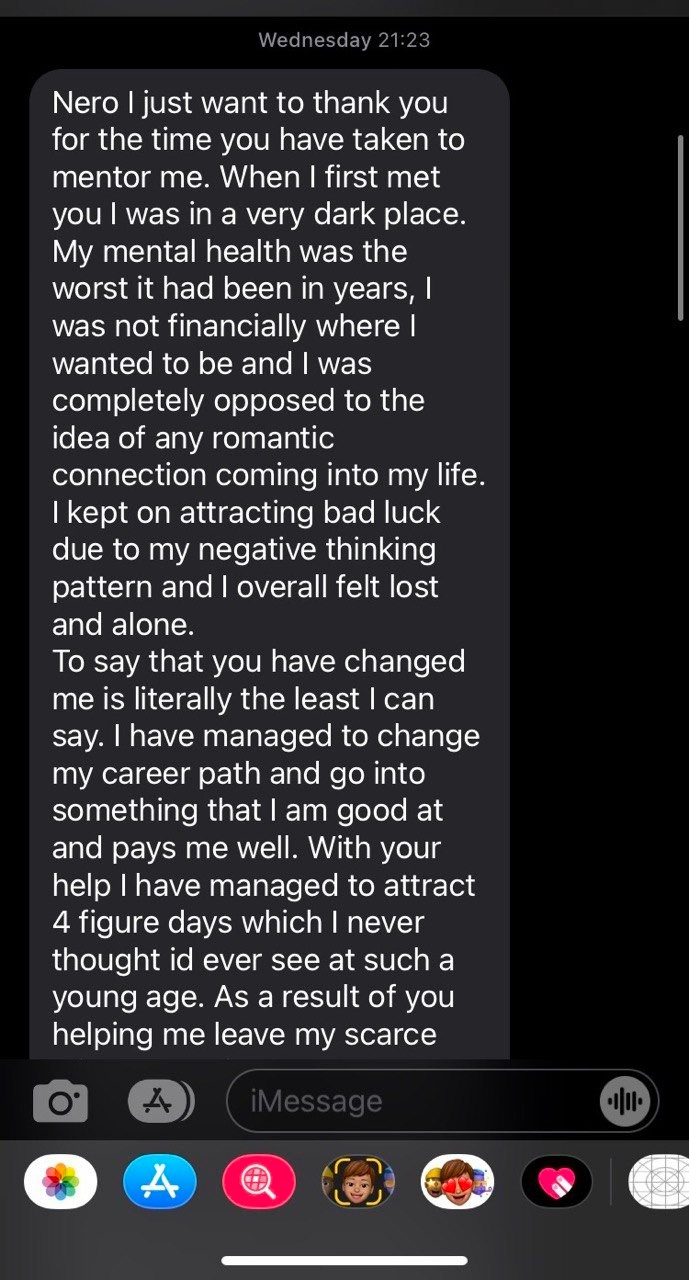The width and height of the screenshot is (689, 1280).
Task: Open the Digital Touch heart app
Action: click(x=556, y=1183)
